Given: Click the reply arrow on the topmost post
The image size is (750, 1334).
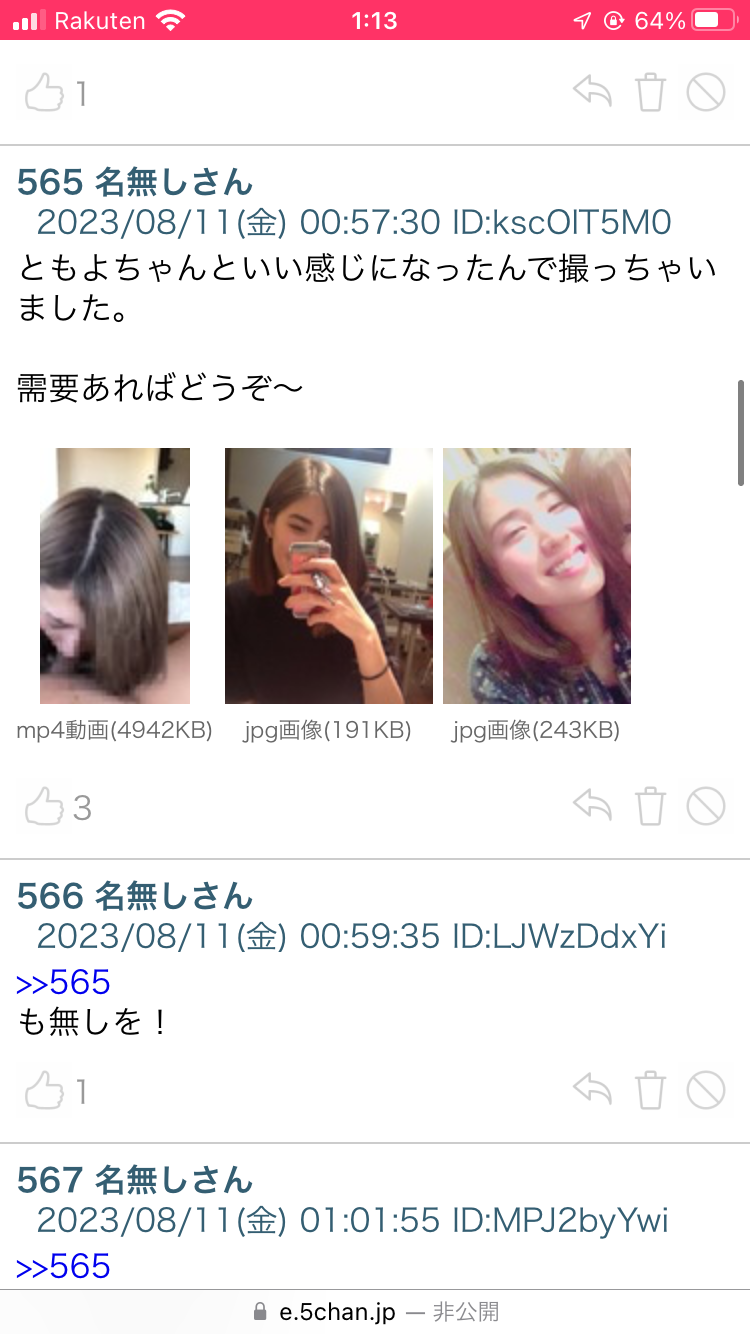Looking at the screenshot, I should tap(591, 90).
